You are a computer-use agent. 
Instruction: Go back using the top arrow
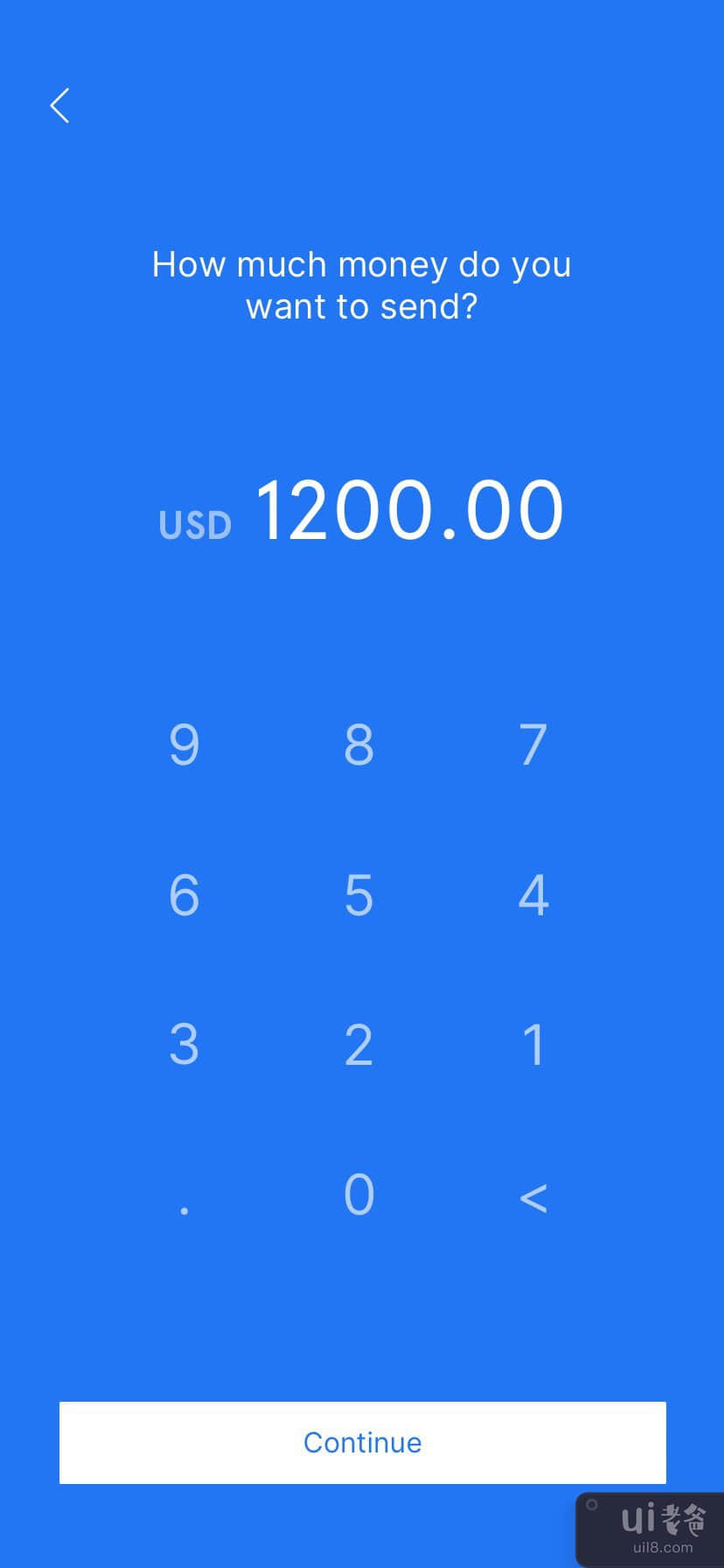pyautogui.click(x=59, y=106)
